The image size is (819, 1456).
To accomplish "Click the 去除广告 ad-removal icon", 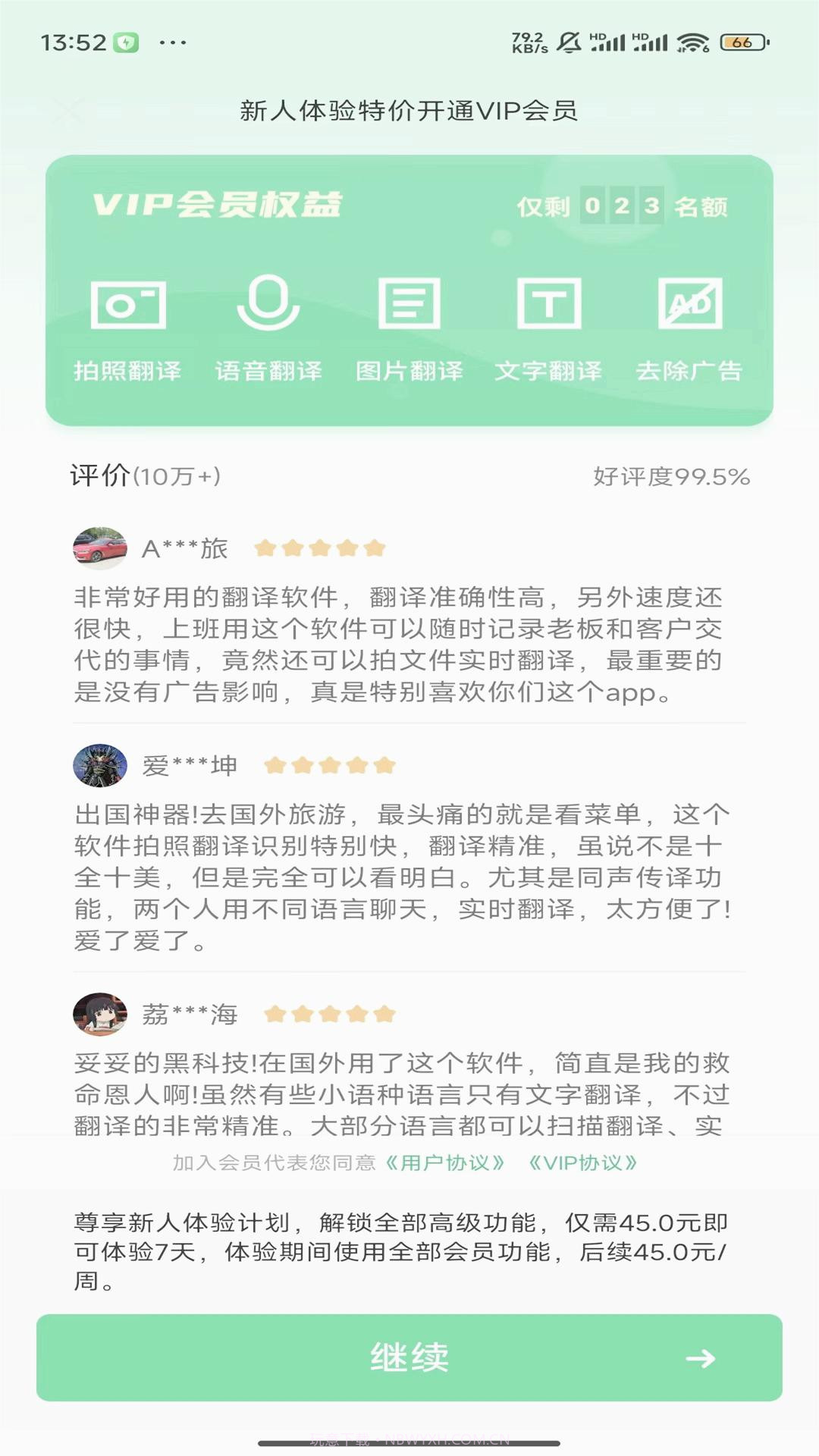I will pos(690,303).
